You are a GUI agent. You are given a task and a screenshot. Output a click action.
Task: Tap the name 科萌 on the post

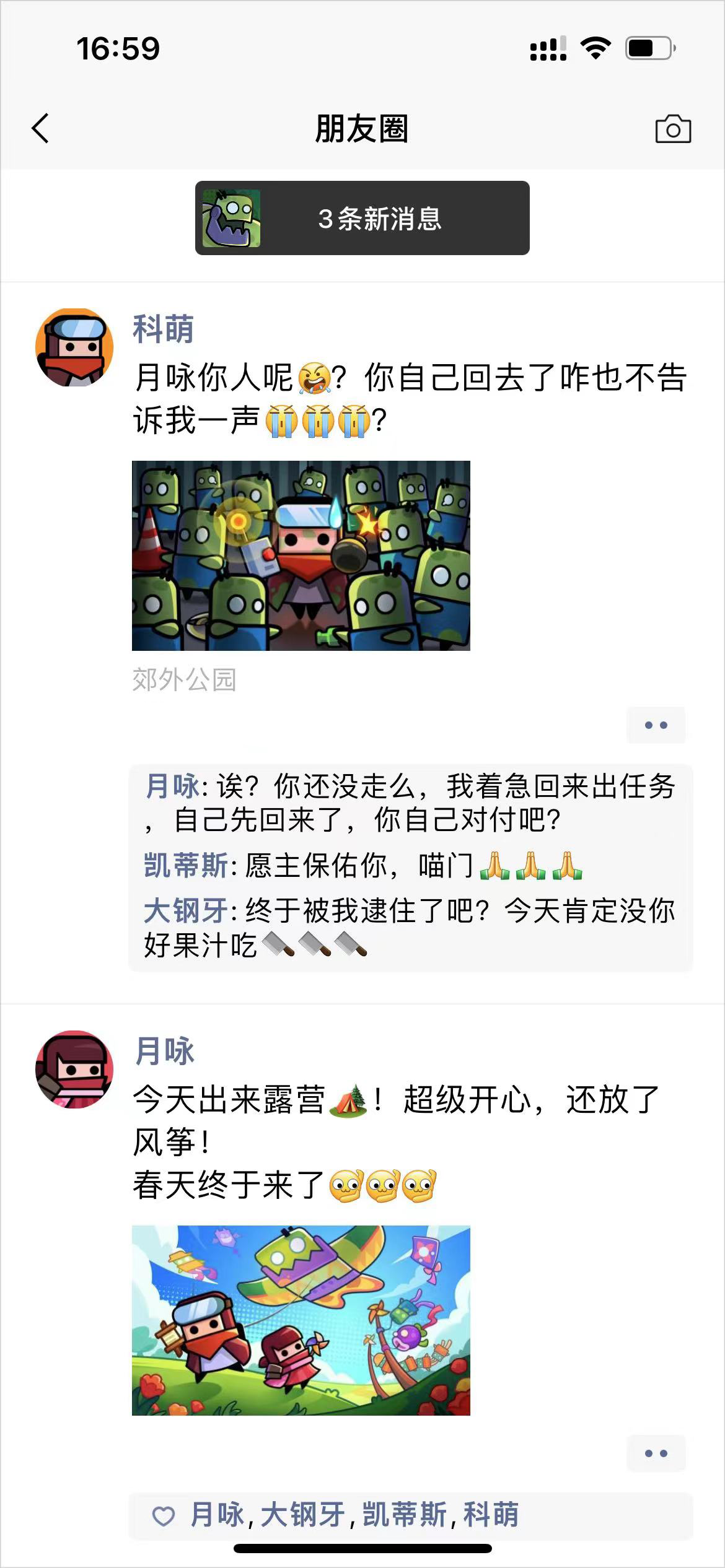click(x=163, y=329)
